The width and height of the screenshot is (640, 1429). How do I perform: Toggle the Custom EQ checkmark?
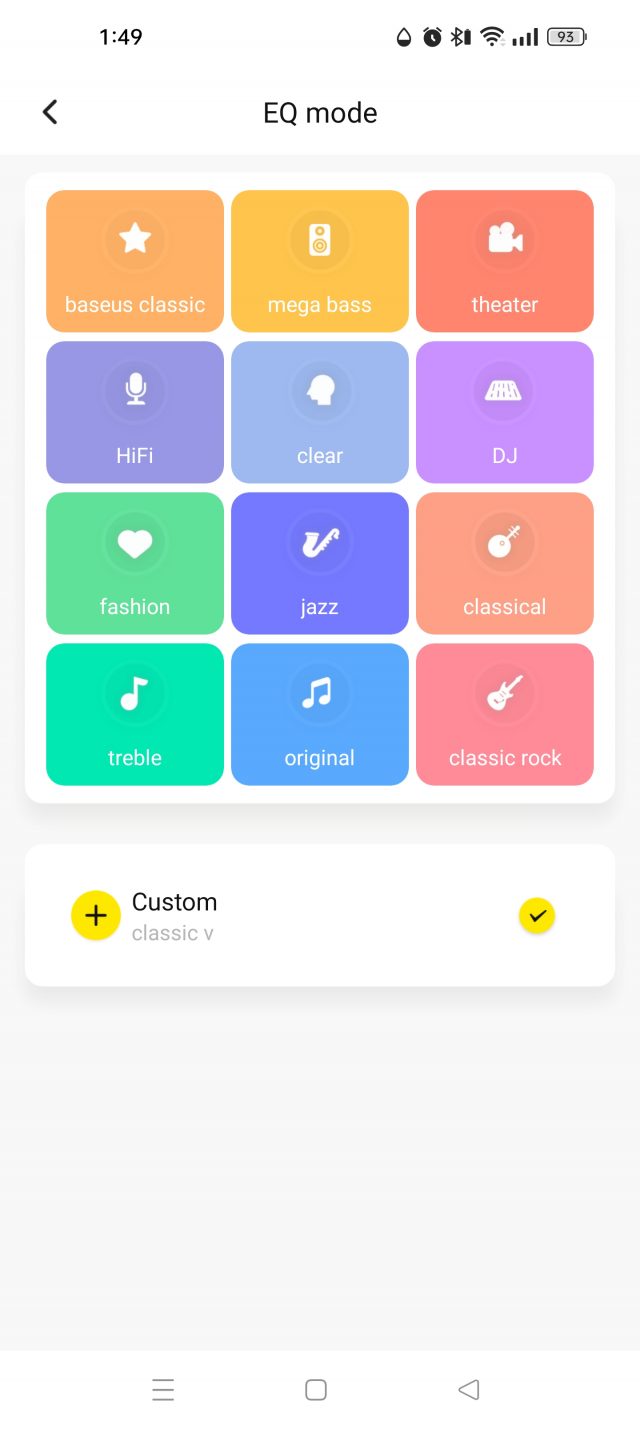click(537, 915)
